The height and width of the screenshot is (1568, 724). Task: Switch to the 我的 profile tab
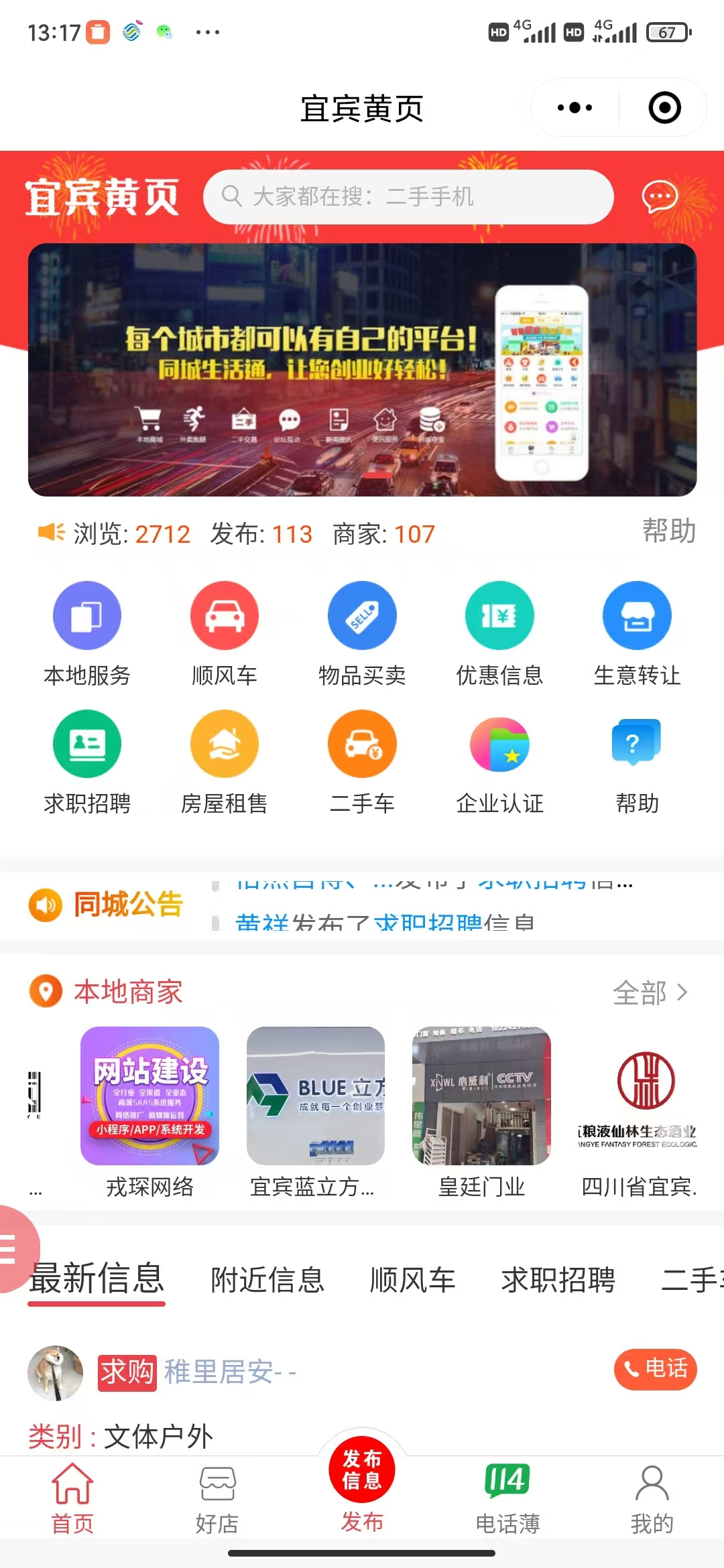point(652,1500)
